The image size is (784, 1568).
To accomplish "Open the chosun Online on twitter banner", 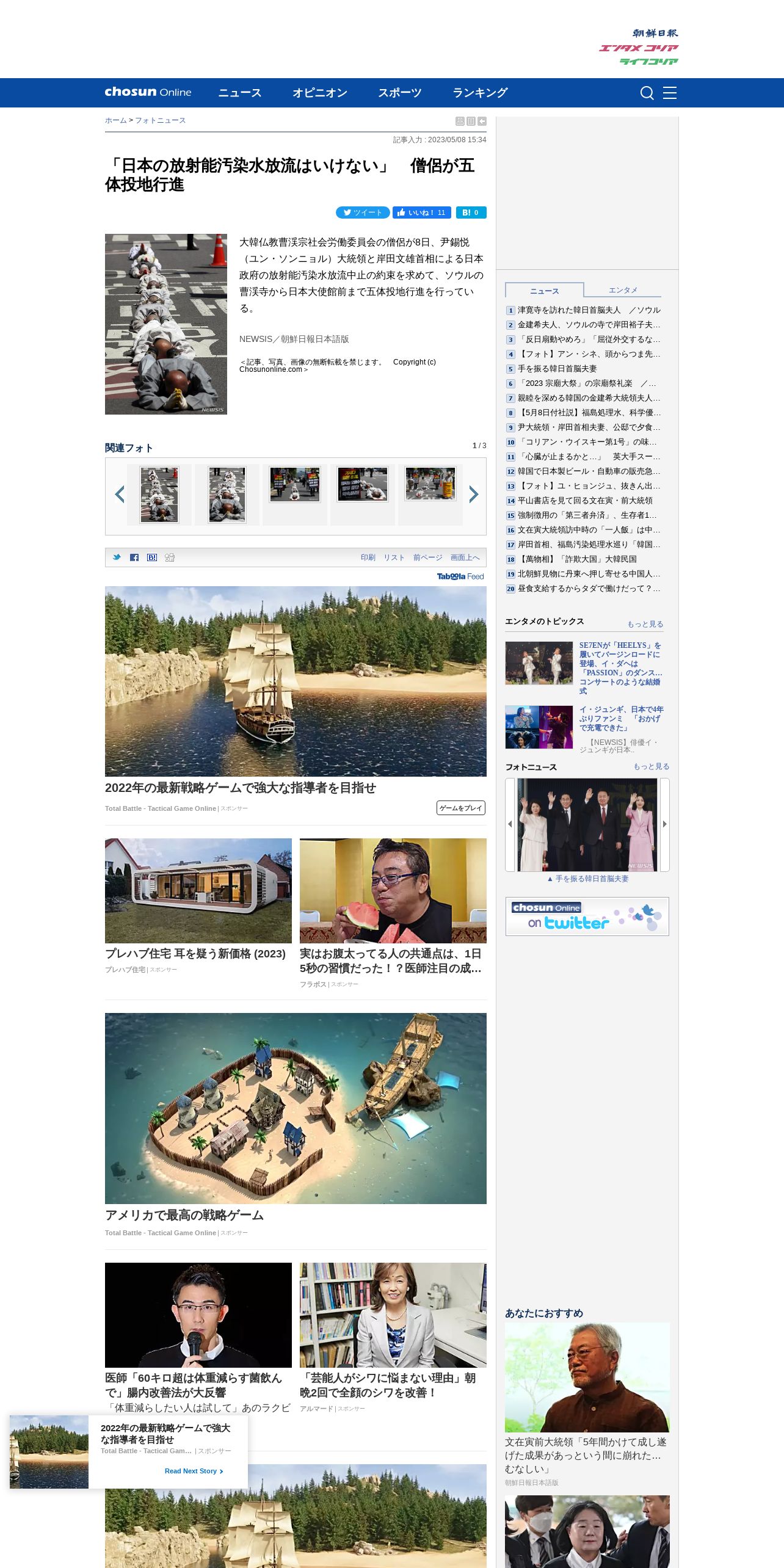I will (x=587, y=916).
